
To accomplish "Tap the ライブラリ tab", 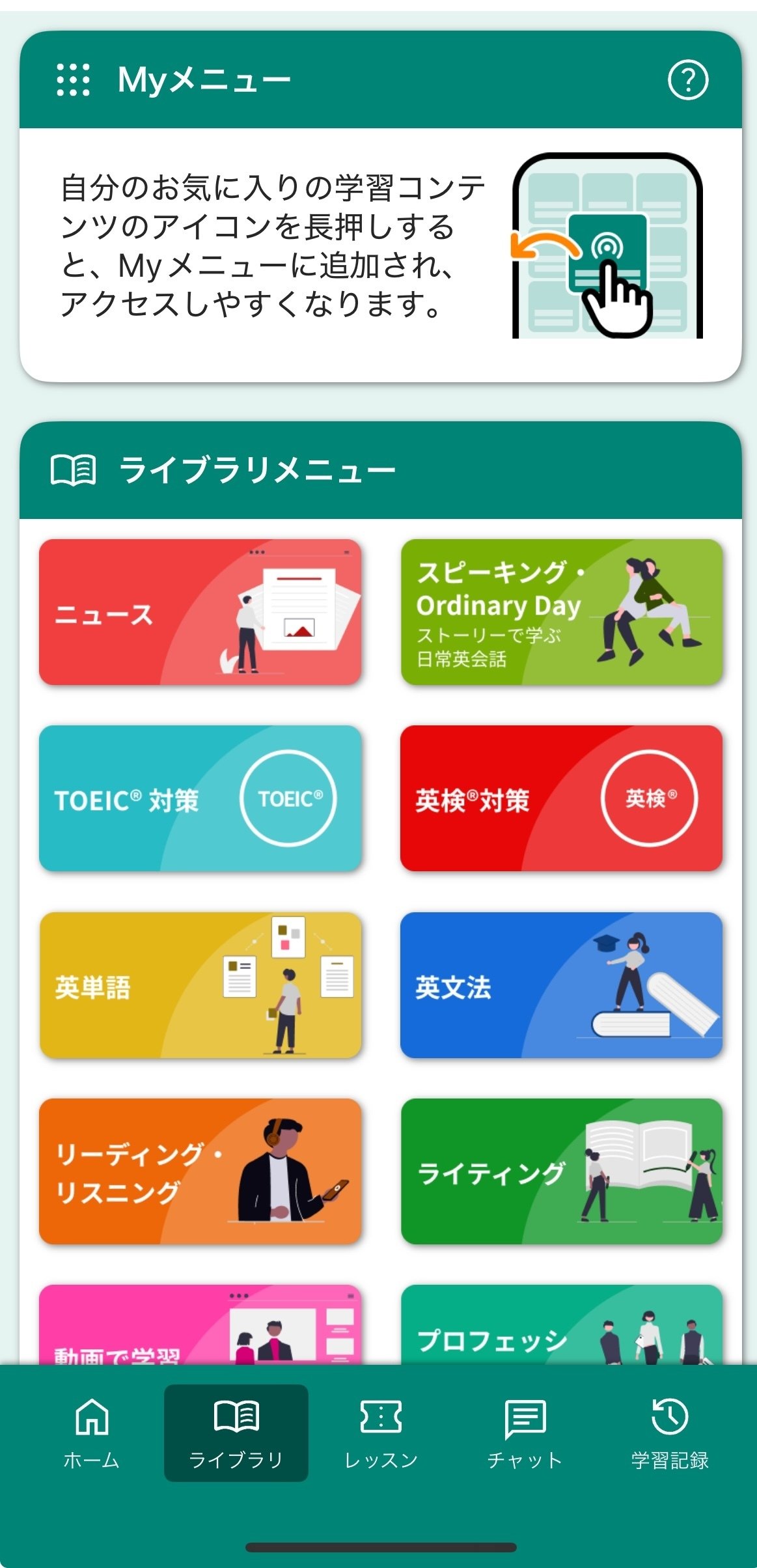I will [236, 1433].
